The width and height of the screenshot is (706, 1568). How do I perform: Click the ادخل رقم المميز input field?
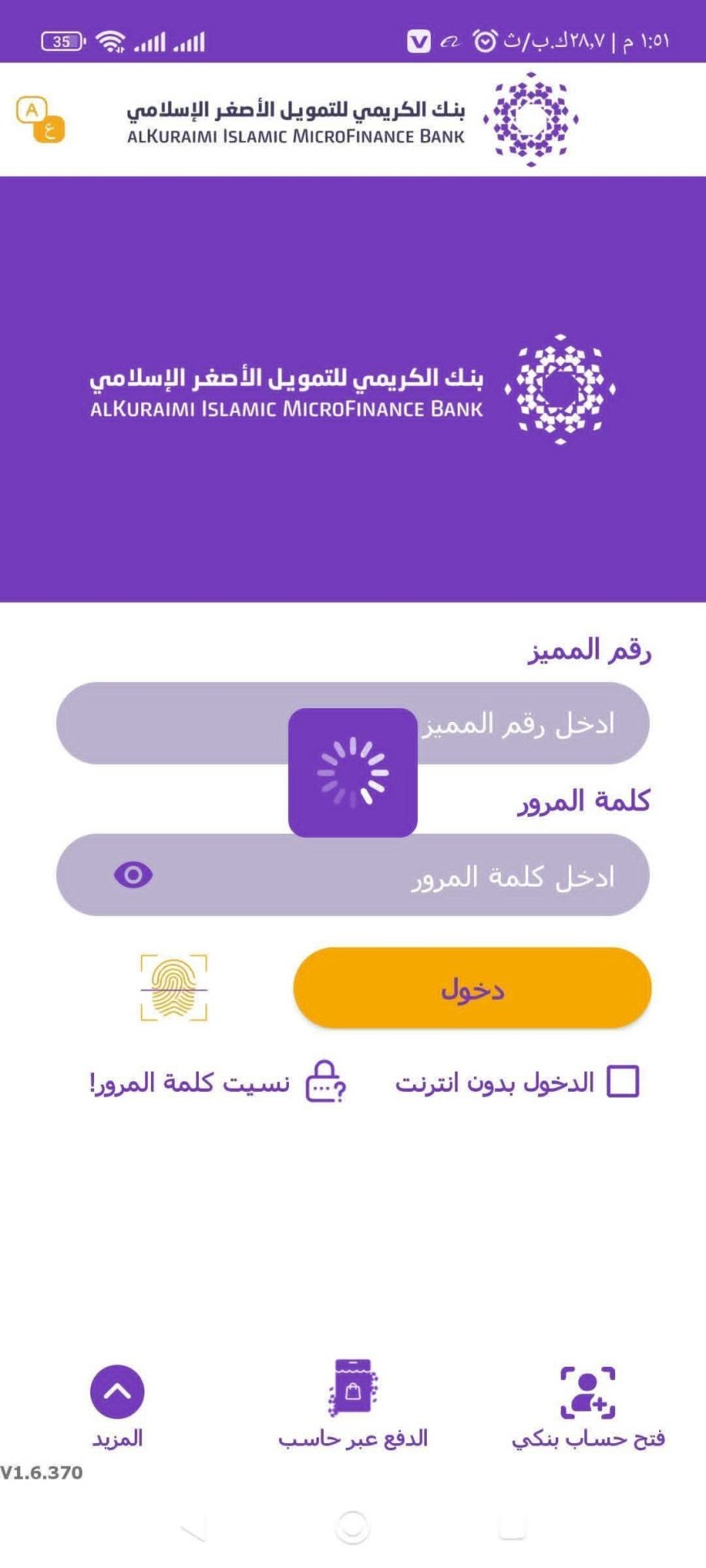click(527, 724)
